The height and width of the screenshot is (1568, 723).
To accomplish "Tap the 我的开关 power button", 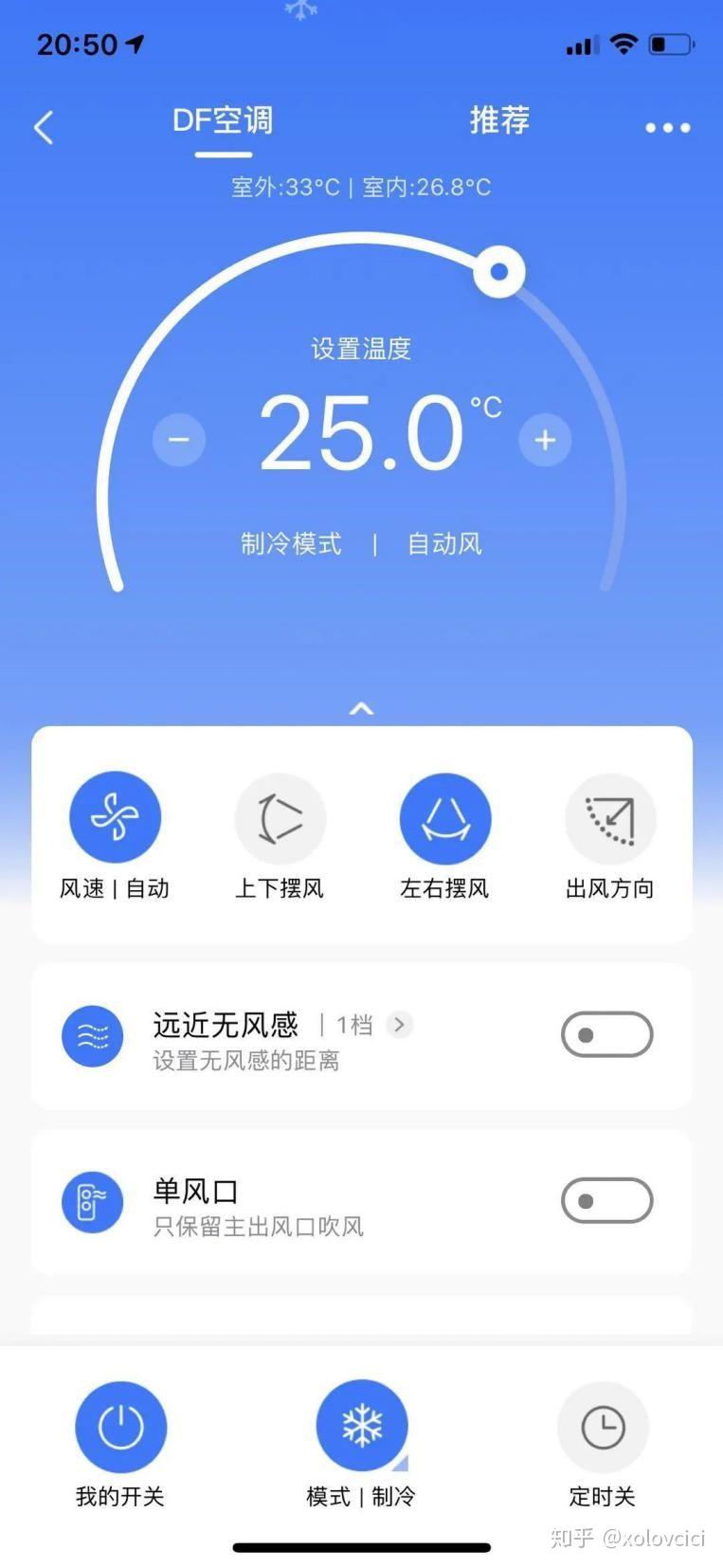I will (x=120, y=1427).
